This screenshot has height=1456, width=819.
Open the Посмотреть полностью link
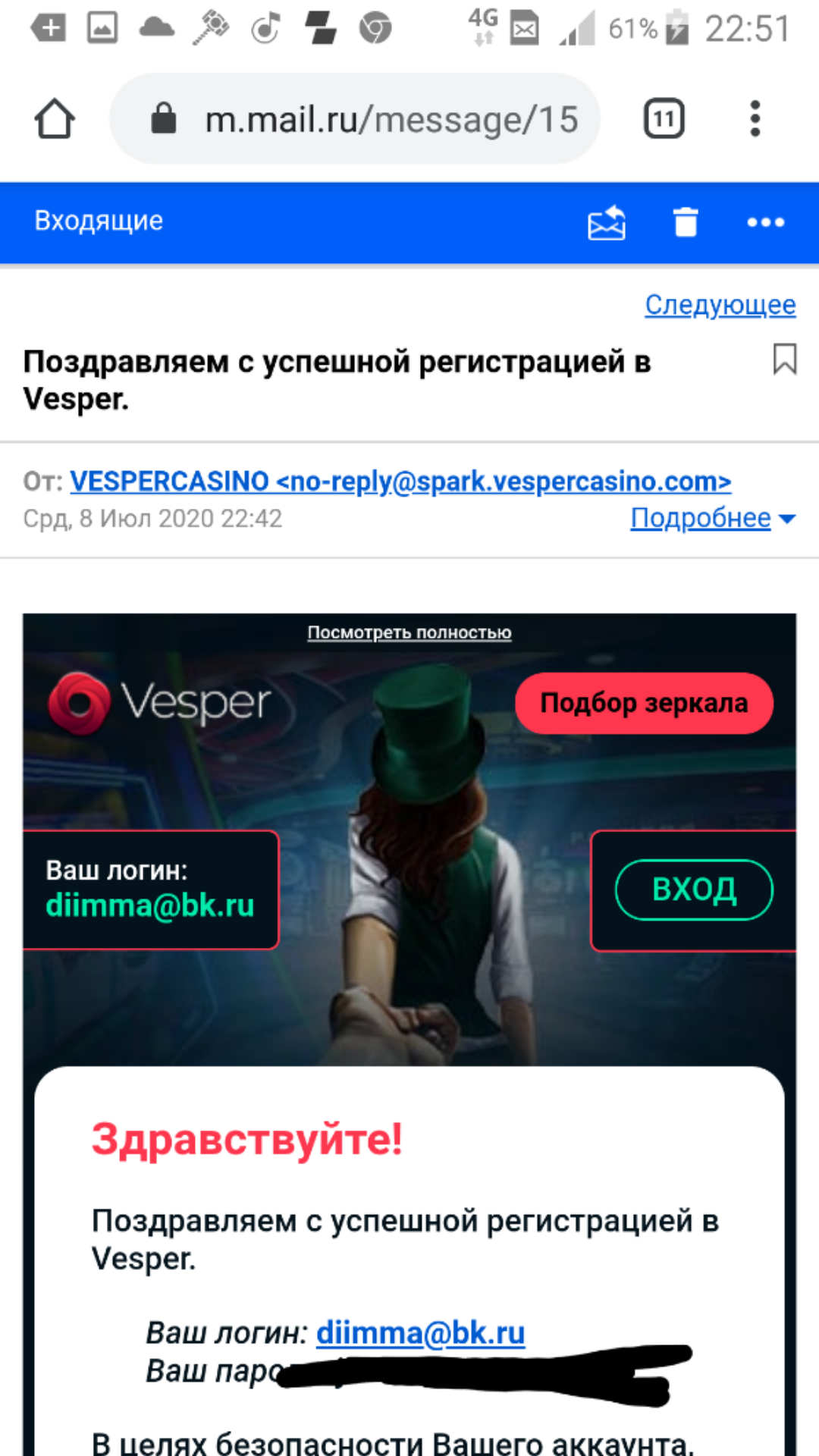(409, 632)
